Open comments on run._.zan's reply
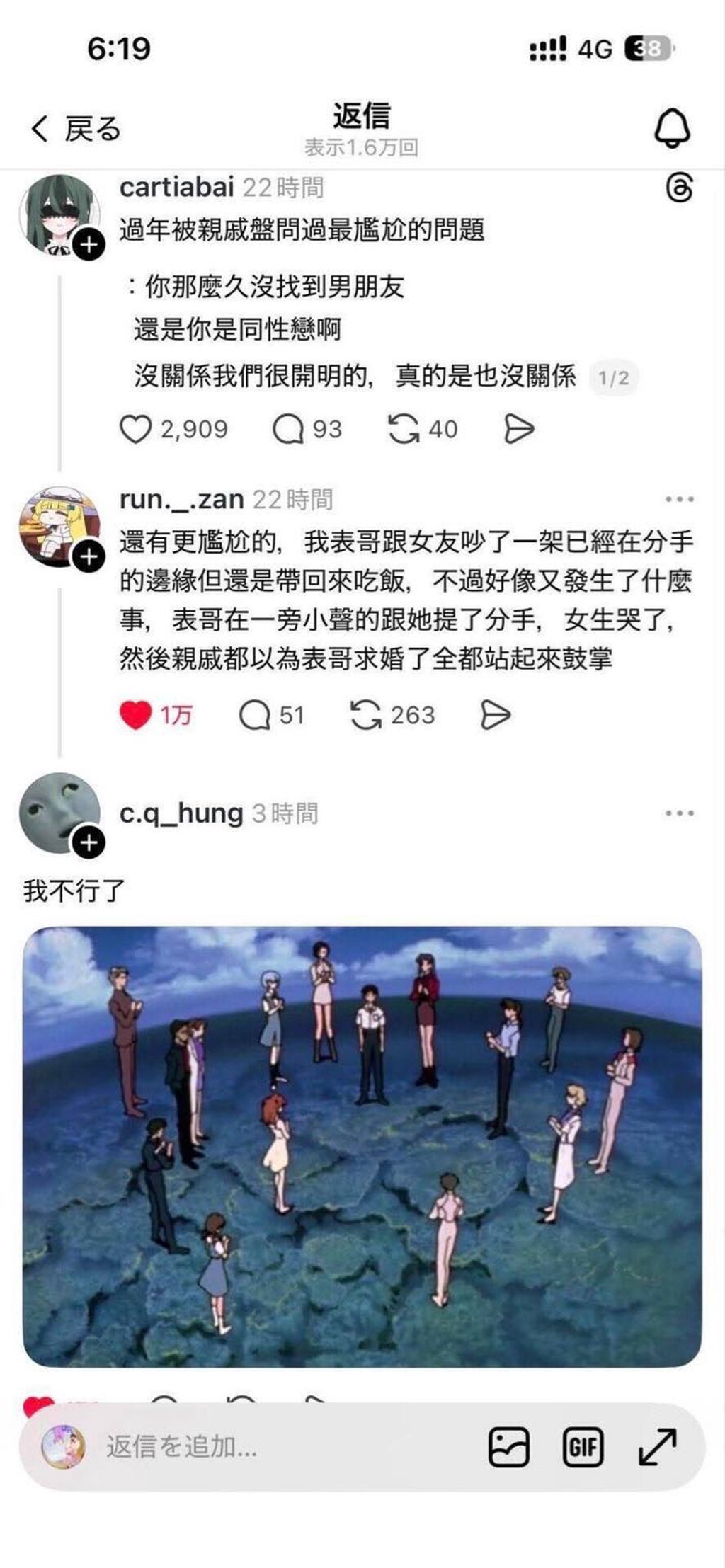Viewport: 725px width, 1568px height. pyautogui.click(x=255, y=715)
